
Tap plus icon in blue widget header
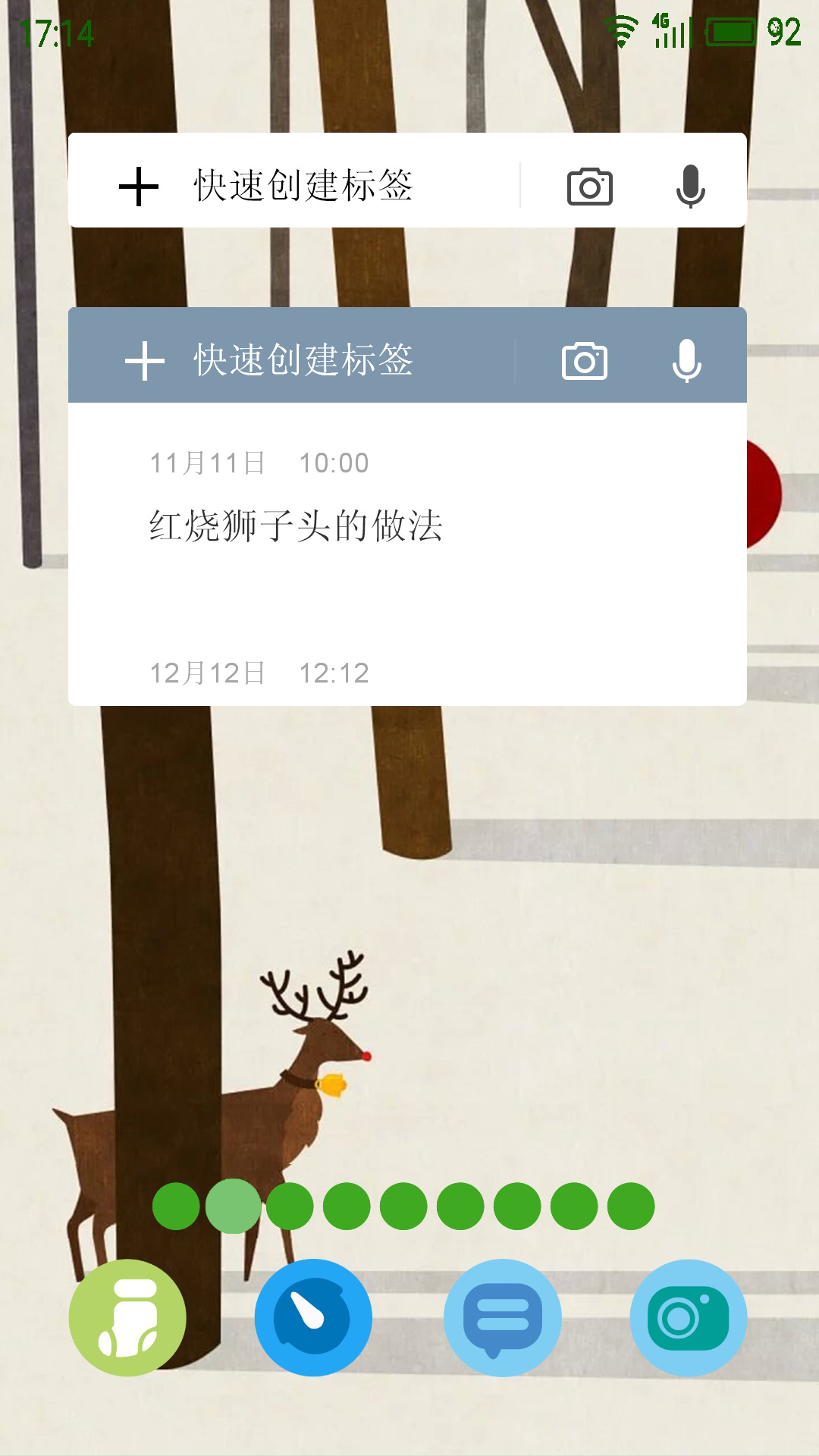click(144, 360)
